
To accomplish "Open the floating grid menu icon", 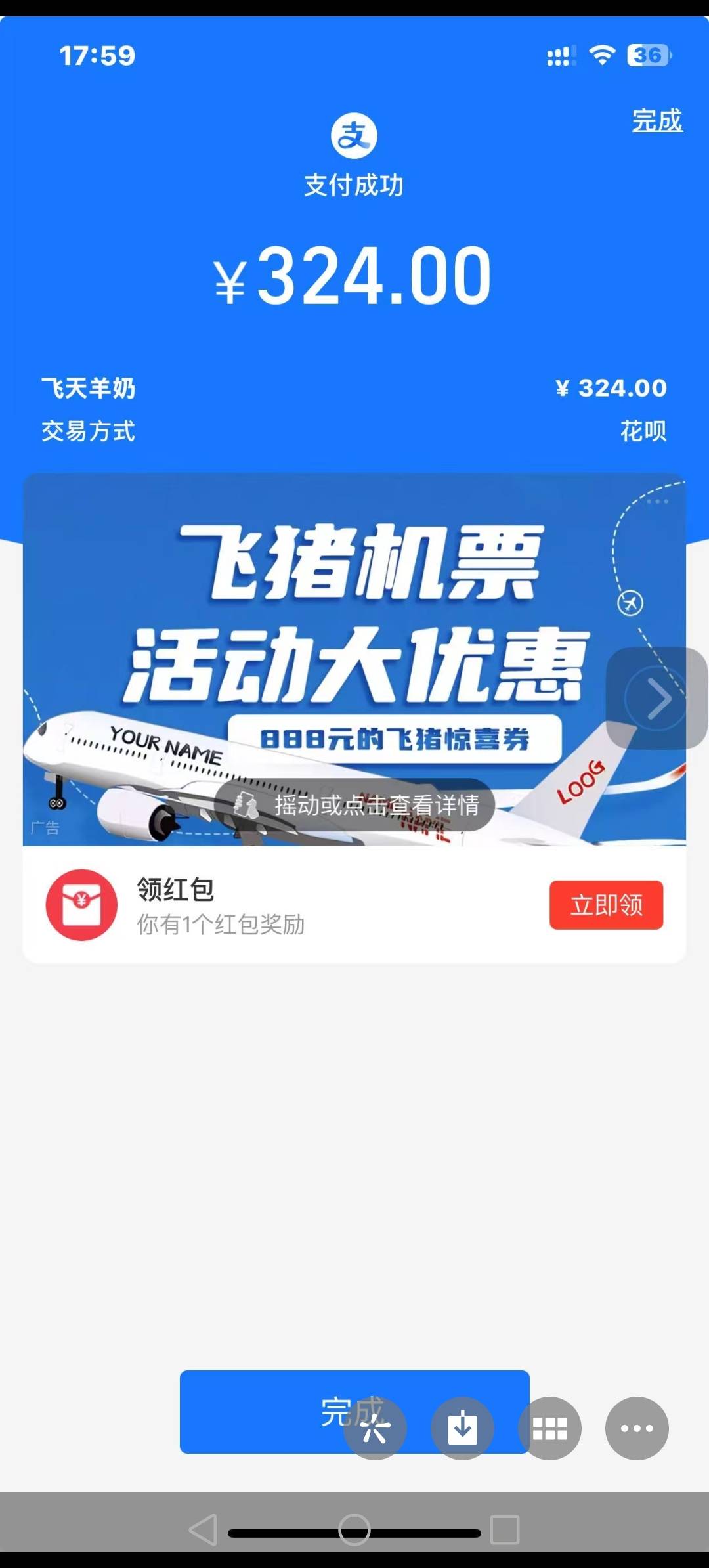I will point(549,1428).
